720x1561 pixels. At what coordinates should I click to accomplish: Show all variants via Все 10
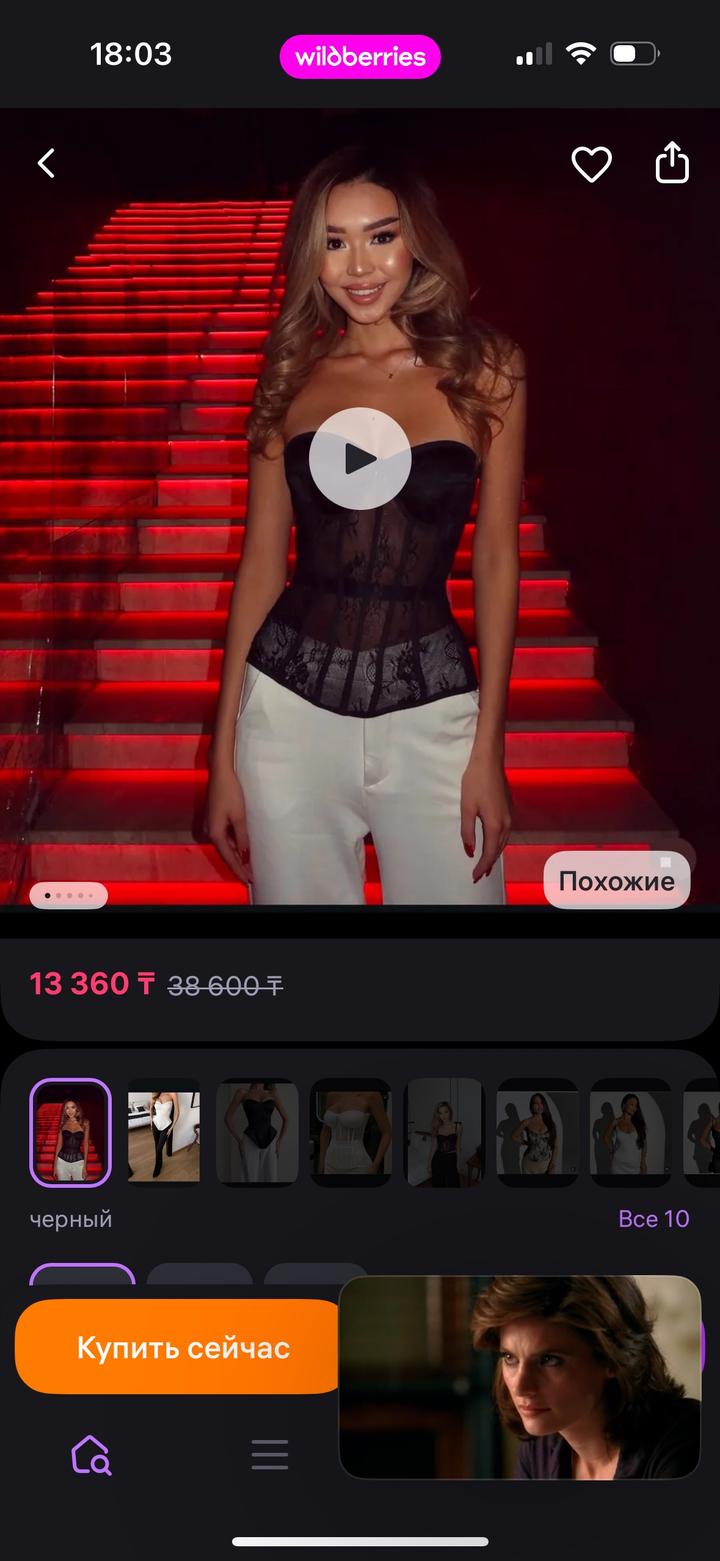653,1219
